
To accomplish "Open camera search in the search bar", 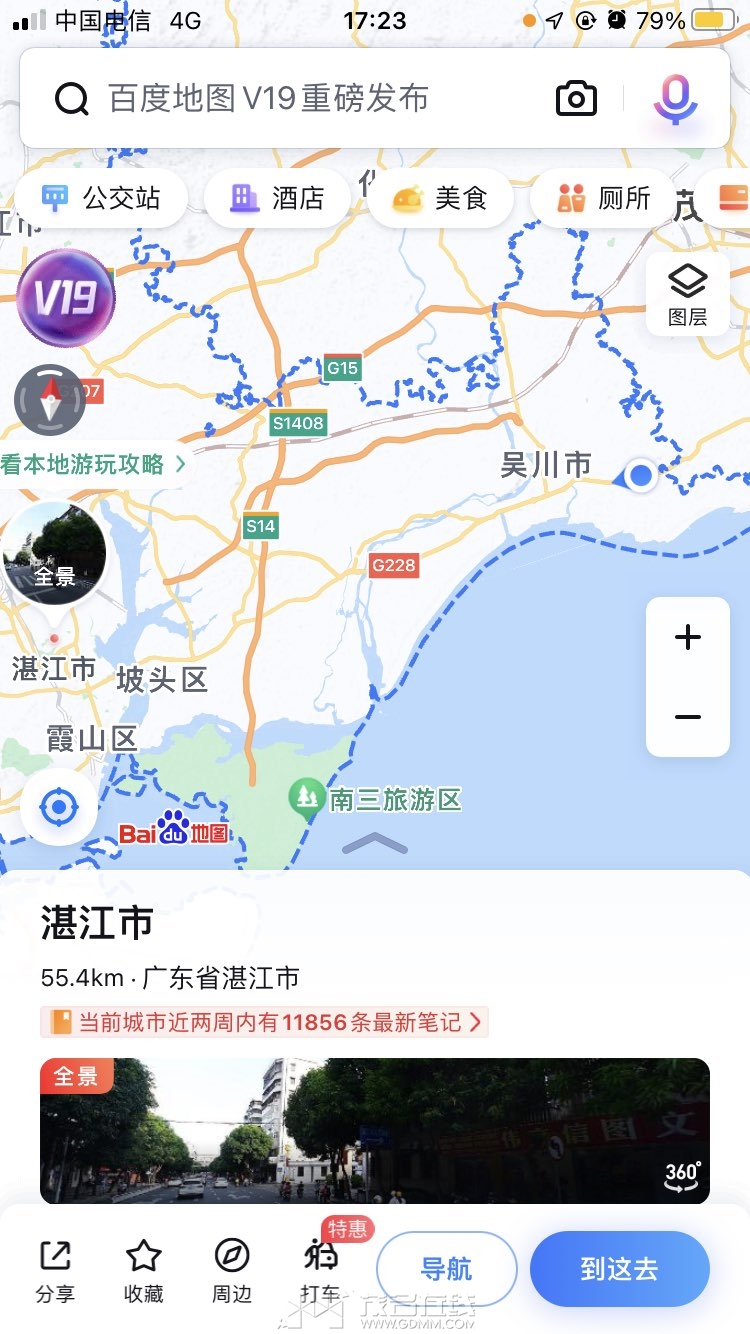I will 576,99.
